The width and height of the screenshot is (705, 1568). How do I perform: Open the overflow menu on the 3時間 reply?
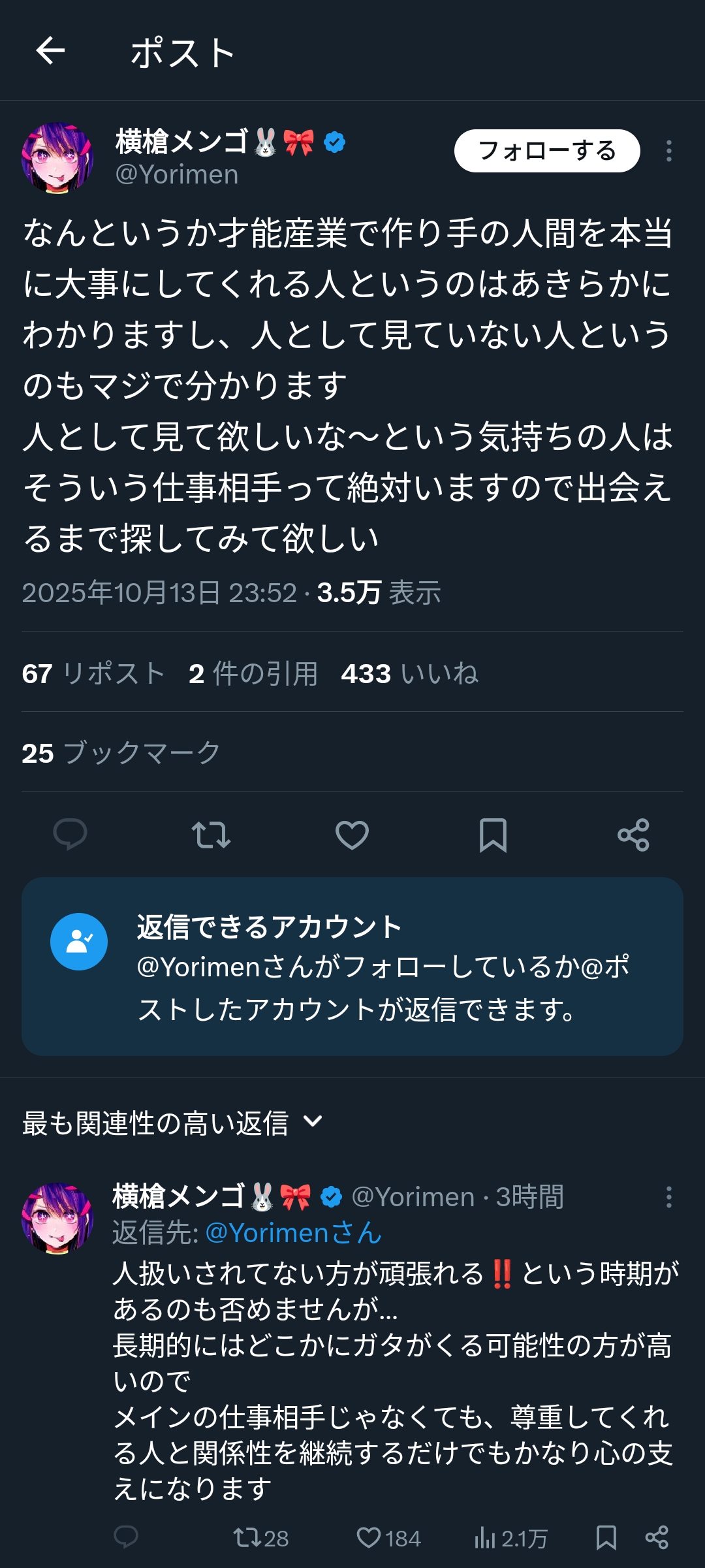(x=668, y=1197)
